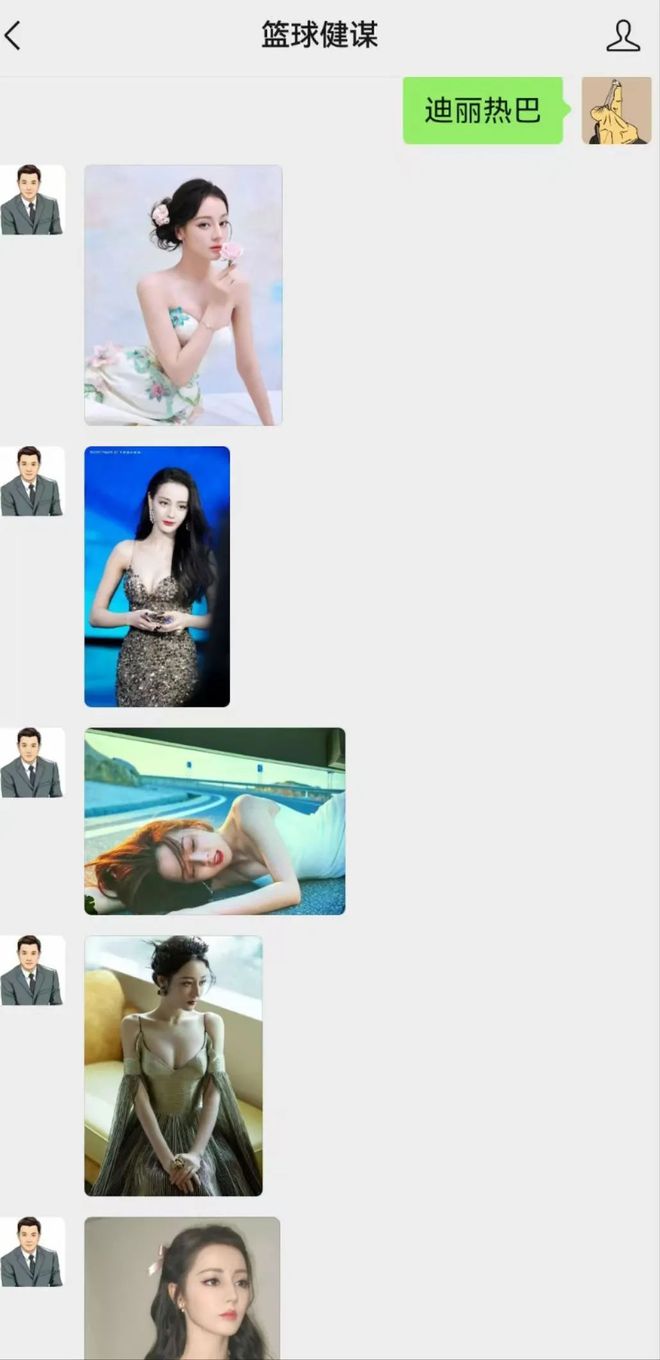The height and width of the screenshot is (1360, 660).
Task: Open the photo with the floral dress
Action: 183,295
